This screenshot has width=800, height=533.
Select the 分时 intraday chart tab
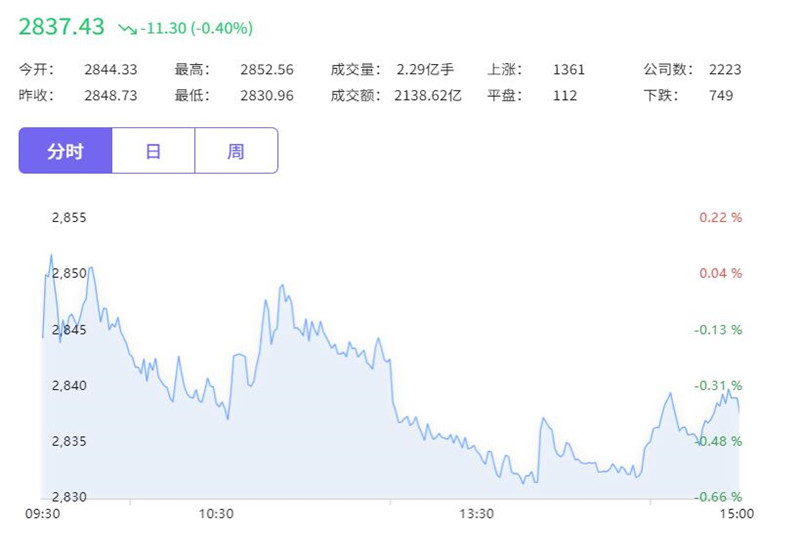coord(65,151)
